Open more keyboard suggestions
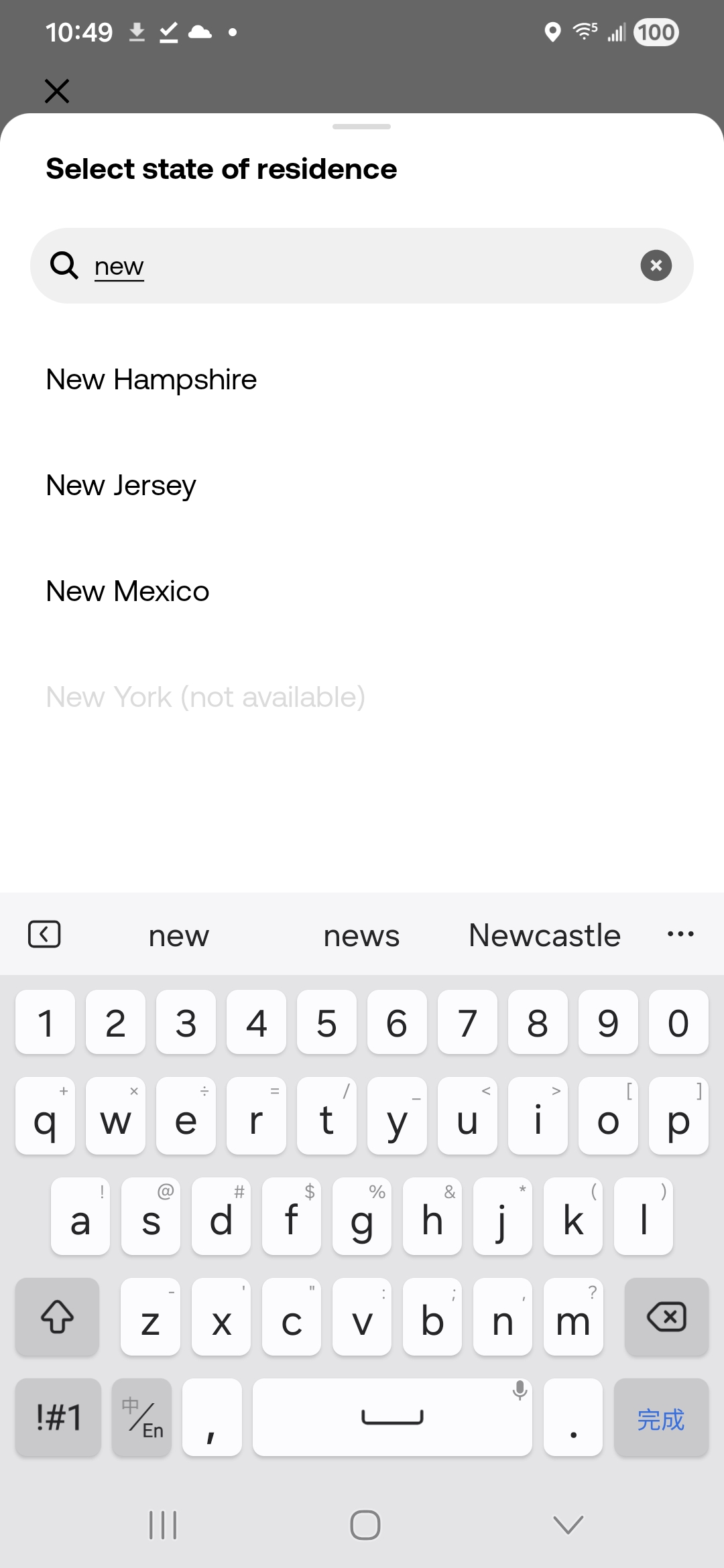The height and width of the screenshot is (1568, 724). 680,934
